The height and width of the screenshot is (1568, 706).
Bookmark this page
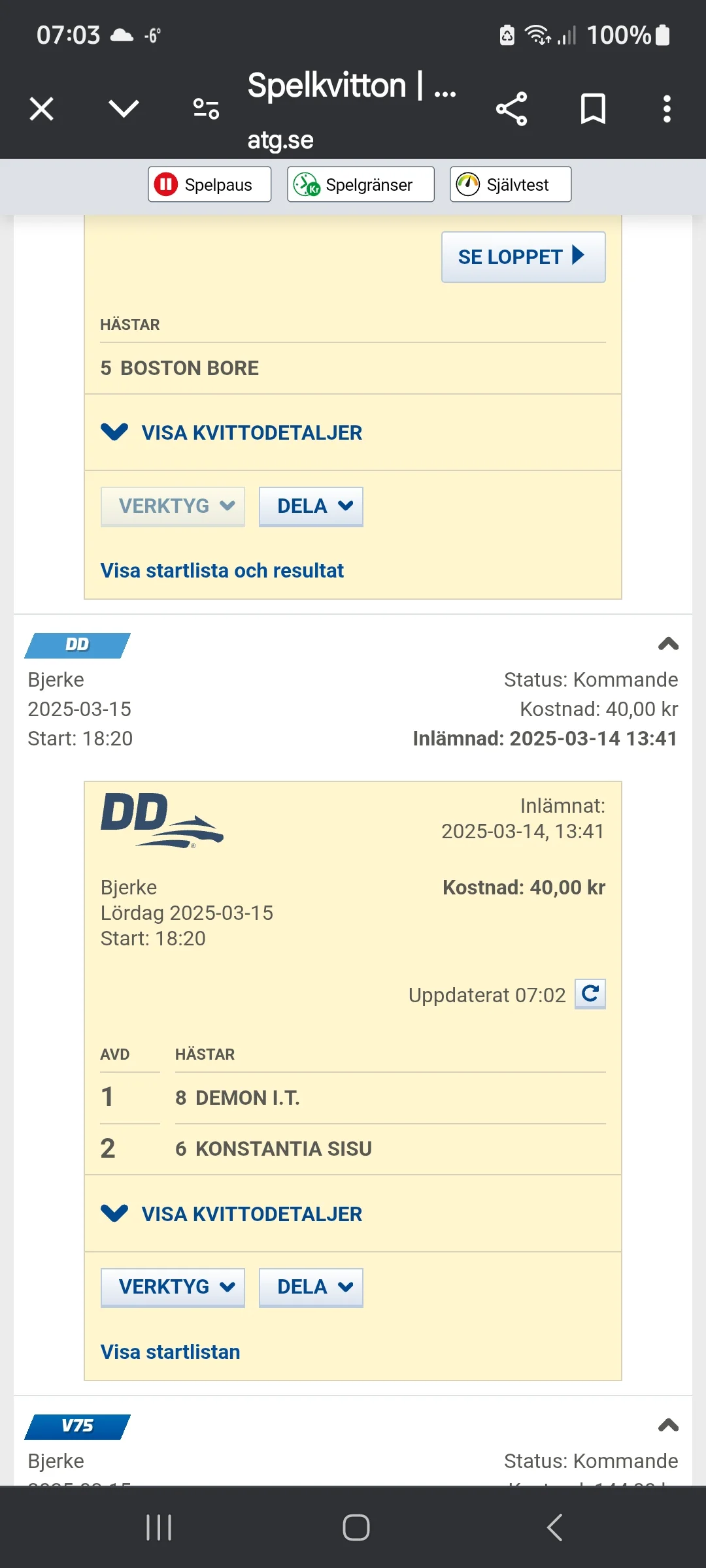[x=593, y=108]
